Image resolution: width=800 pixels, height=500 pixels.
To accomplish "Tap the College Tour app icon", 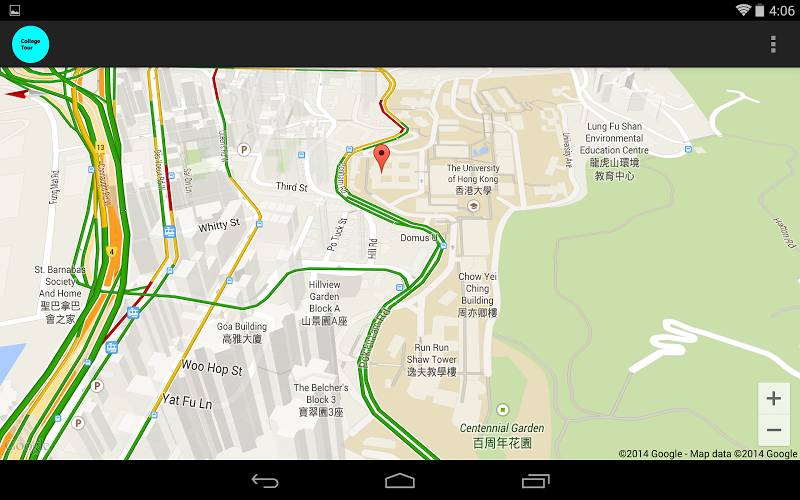I will coord(30,44).
